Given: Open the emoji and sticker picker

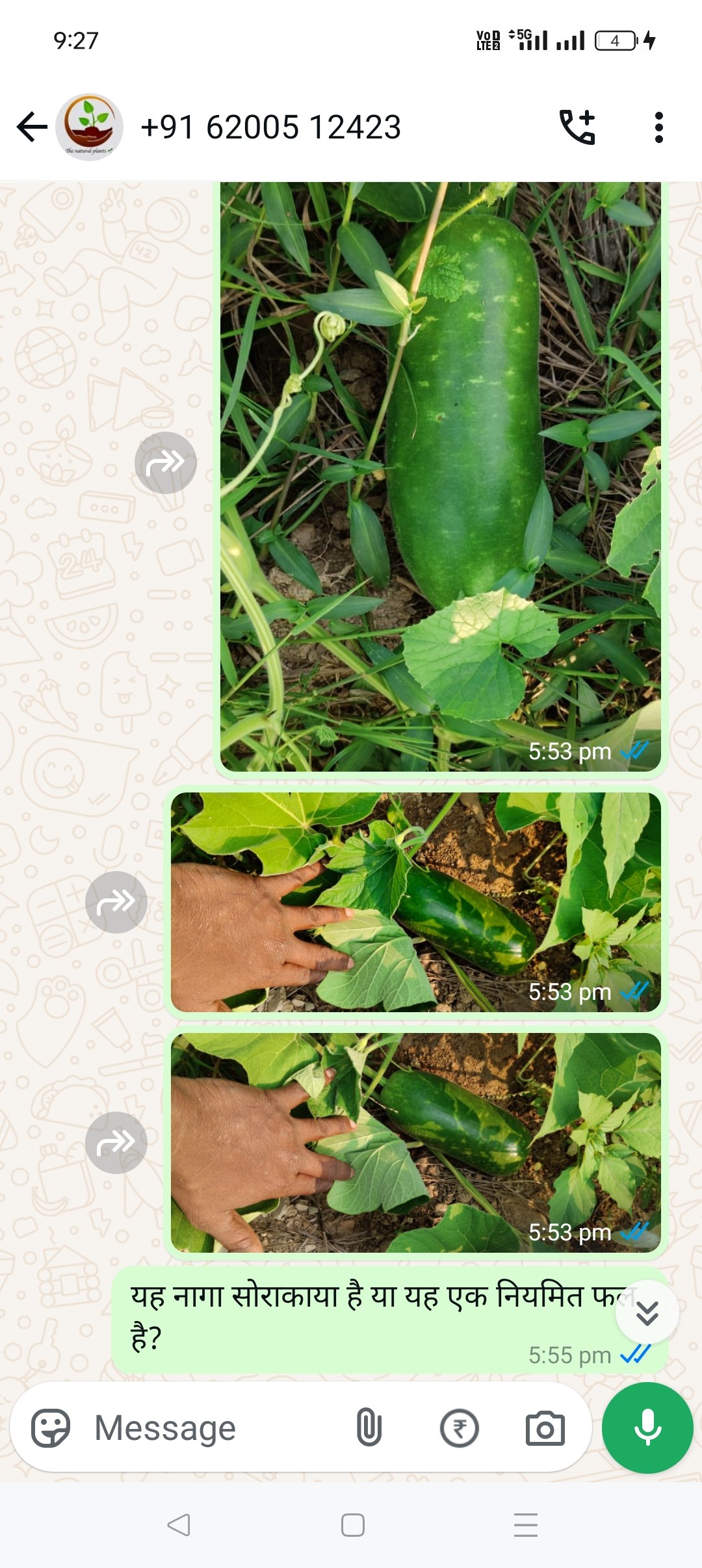Looking at the screenshot, I should click(51, 1428).
